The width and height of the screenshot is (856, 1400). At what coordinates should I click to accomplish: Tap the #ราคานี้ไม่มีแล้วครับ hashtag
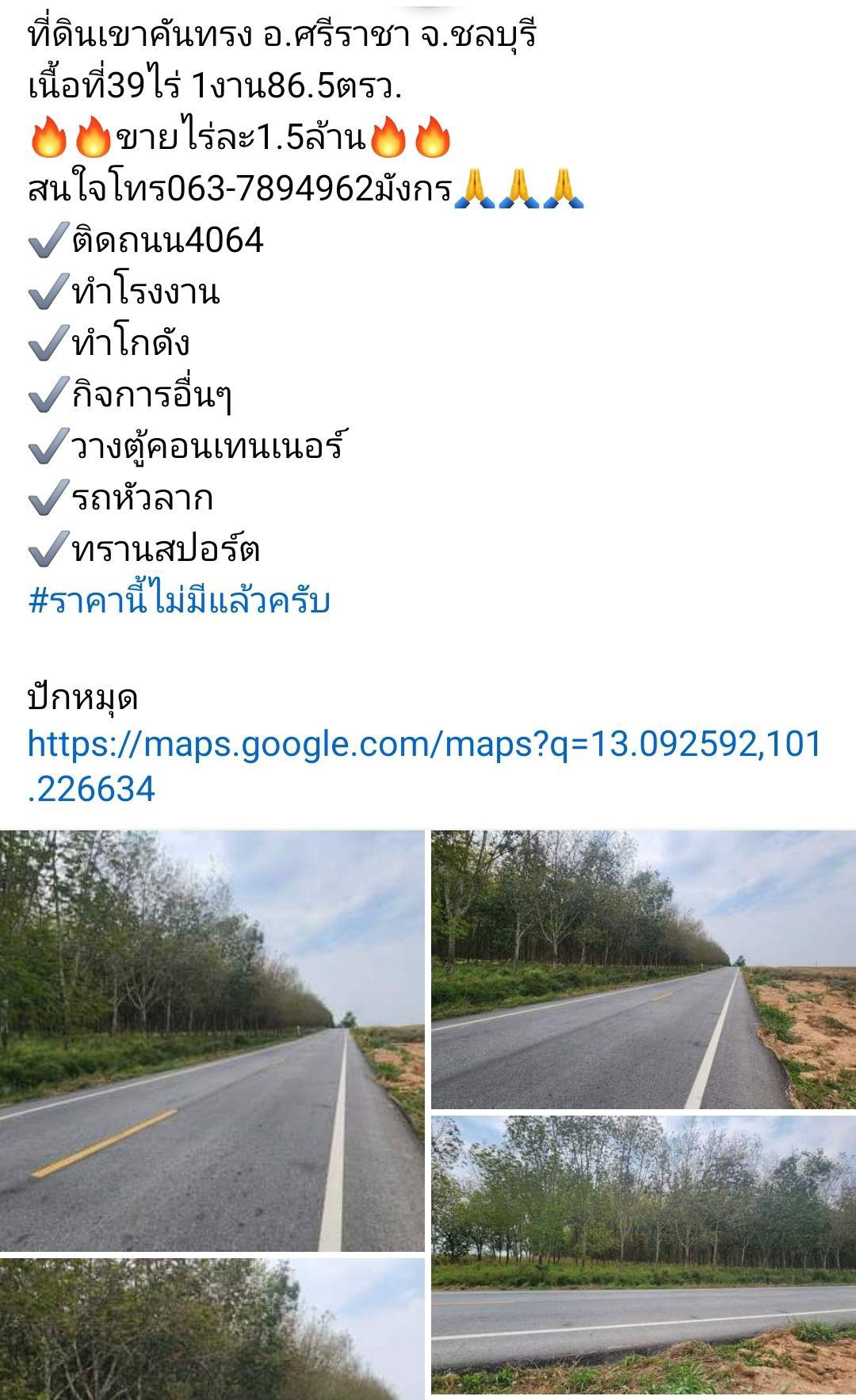(179, 601)
